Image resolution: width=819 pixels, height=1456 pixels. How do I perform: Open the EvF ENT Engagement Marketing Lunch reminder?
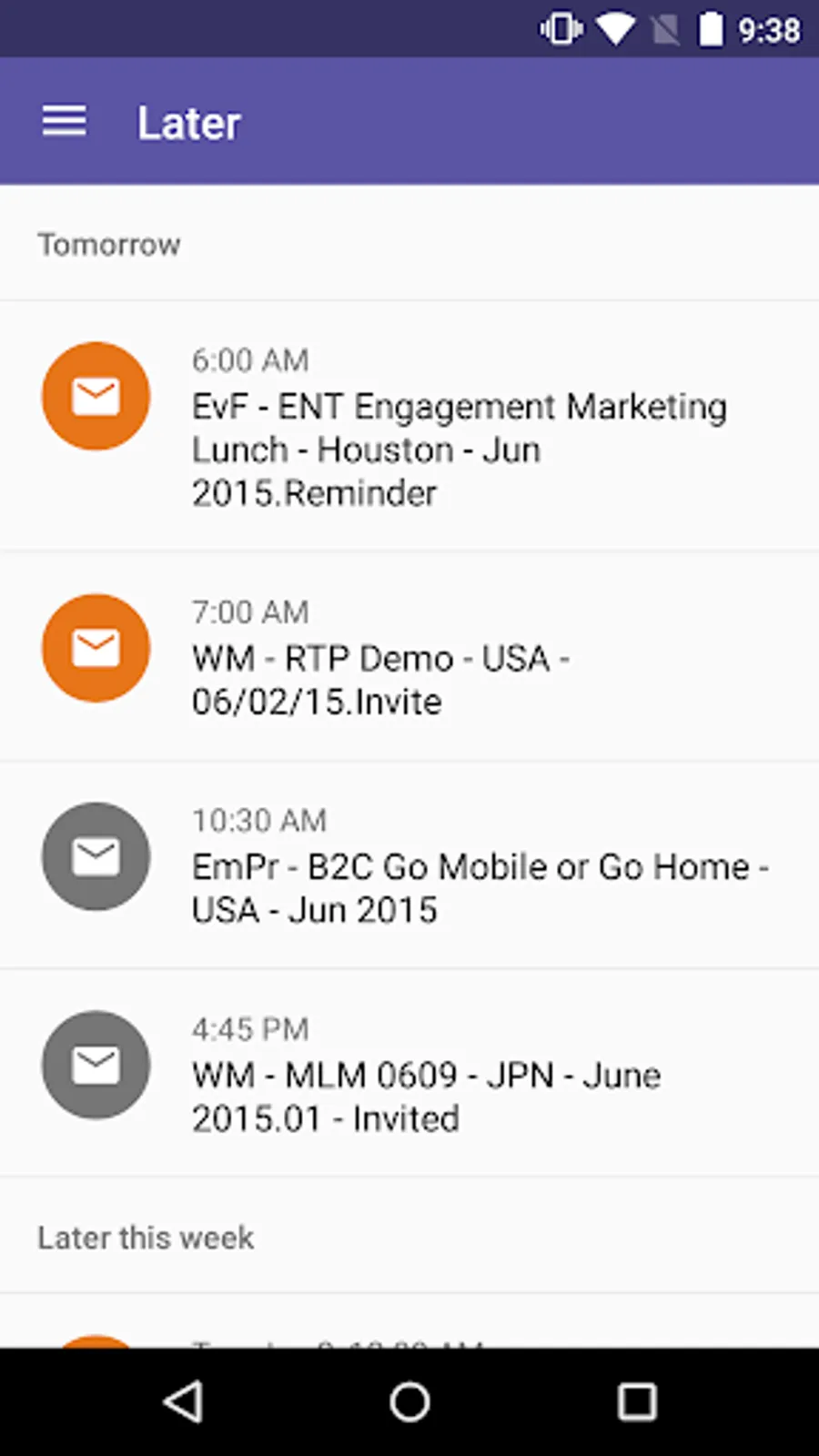(x=459, y=449)
